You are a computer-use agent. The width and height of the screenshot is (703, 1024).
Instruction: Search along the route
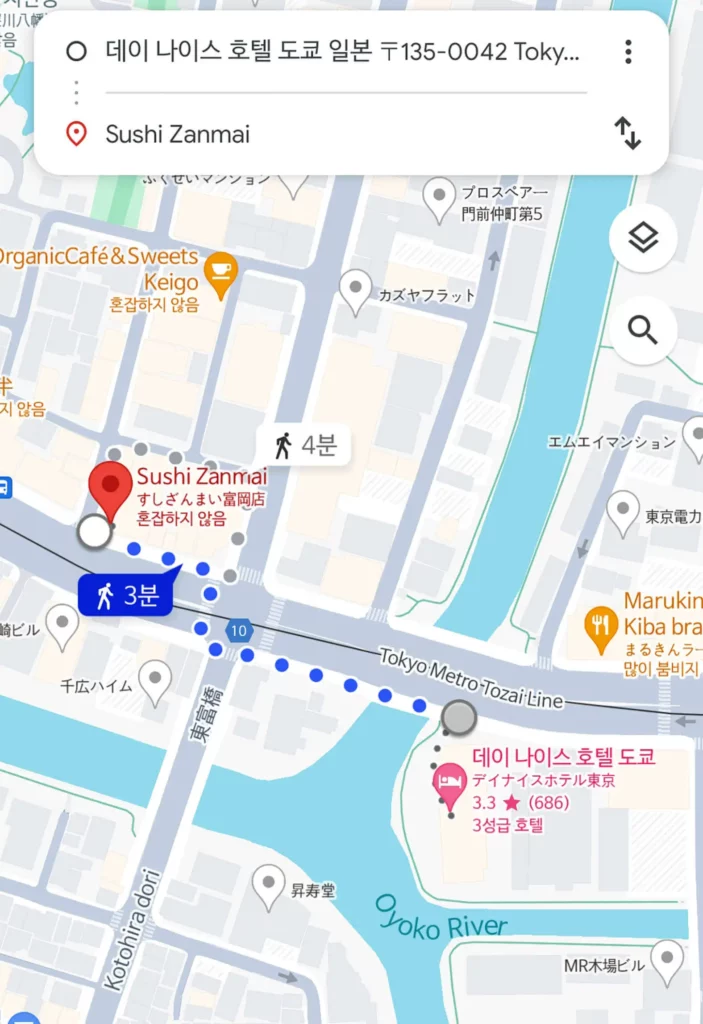(x=643, y=330)
